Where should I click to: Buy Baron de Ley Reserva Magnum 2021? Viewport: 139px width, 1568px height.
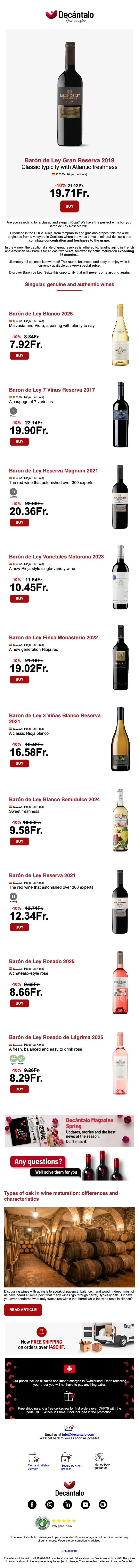(19, 522)
